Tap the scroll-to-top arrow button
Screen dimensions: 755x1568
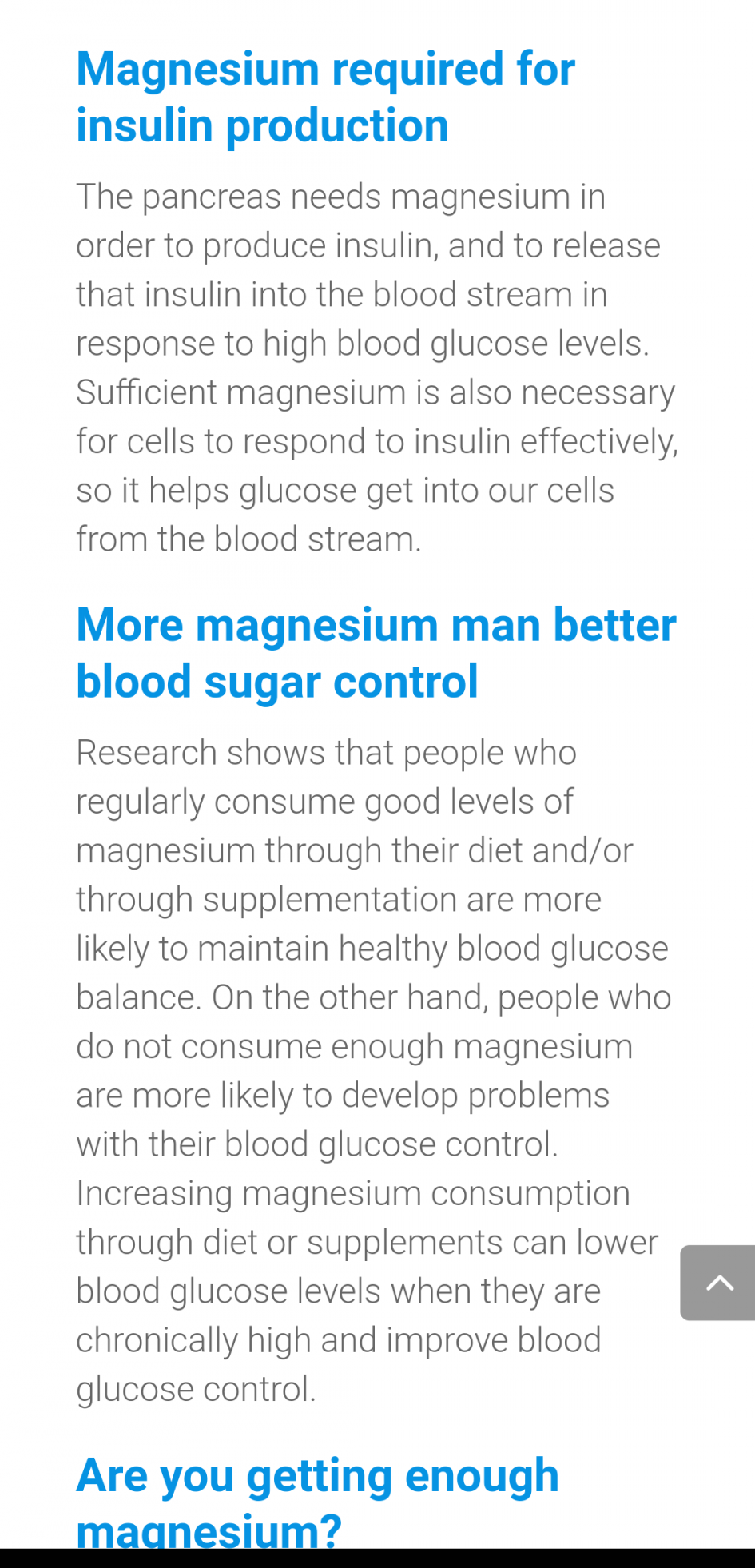click(718, 1283)
